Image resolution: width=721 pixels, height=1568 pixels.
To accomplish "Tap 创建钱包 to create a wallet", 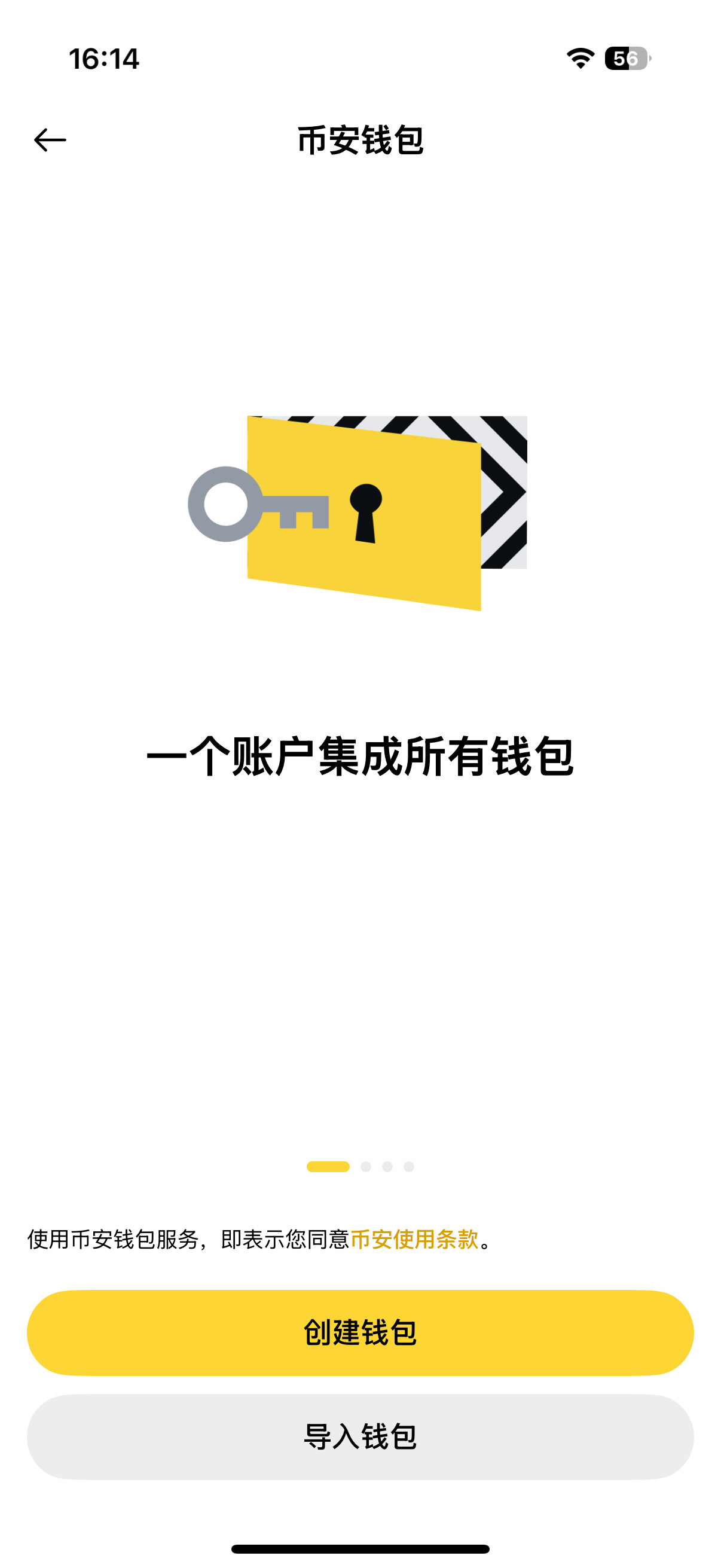I will 360,1332.
